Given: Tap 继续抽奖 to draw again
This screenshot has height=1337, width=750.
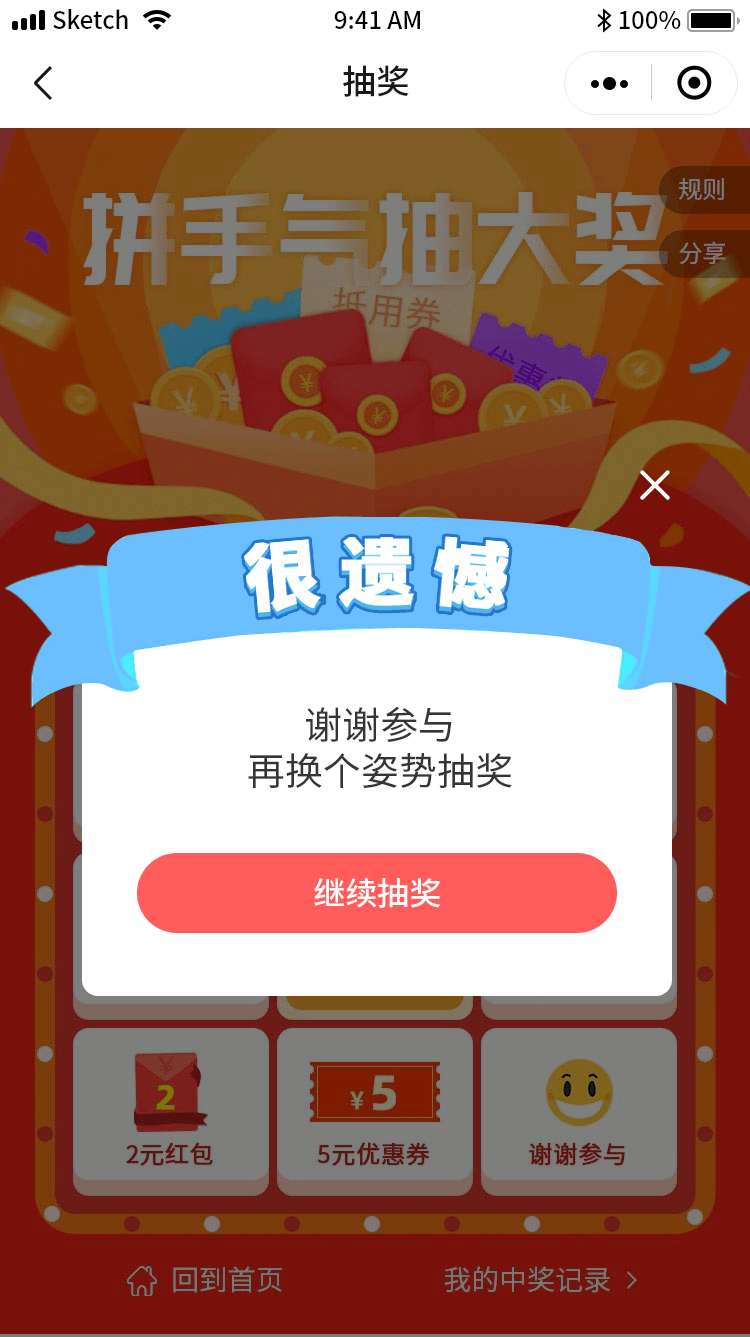Looking at the screenshot, I should (x=377, y=893).
